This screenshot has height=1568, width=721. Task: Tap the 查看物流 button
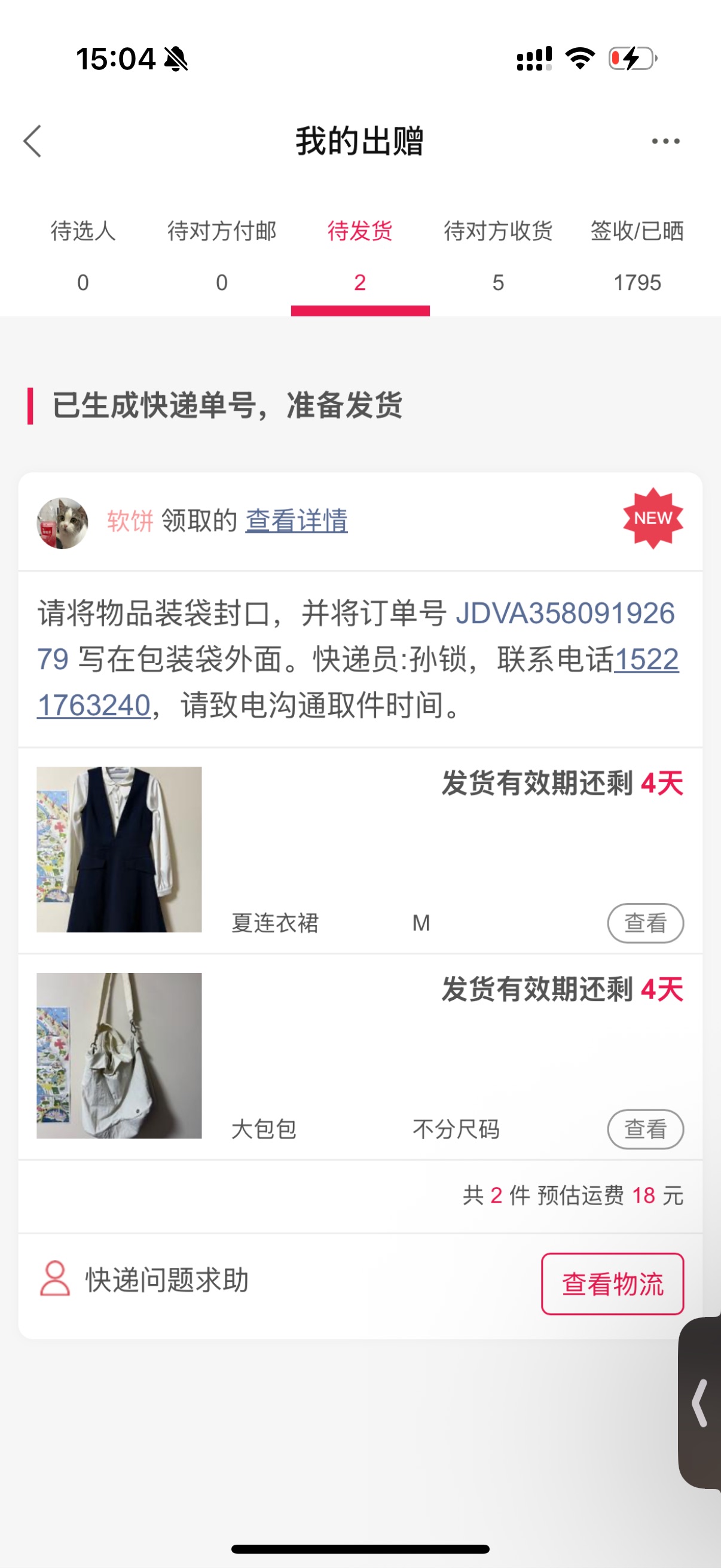(x=613, y=1284)
